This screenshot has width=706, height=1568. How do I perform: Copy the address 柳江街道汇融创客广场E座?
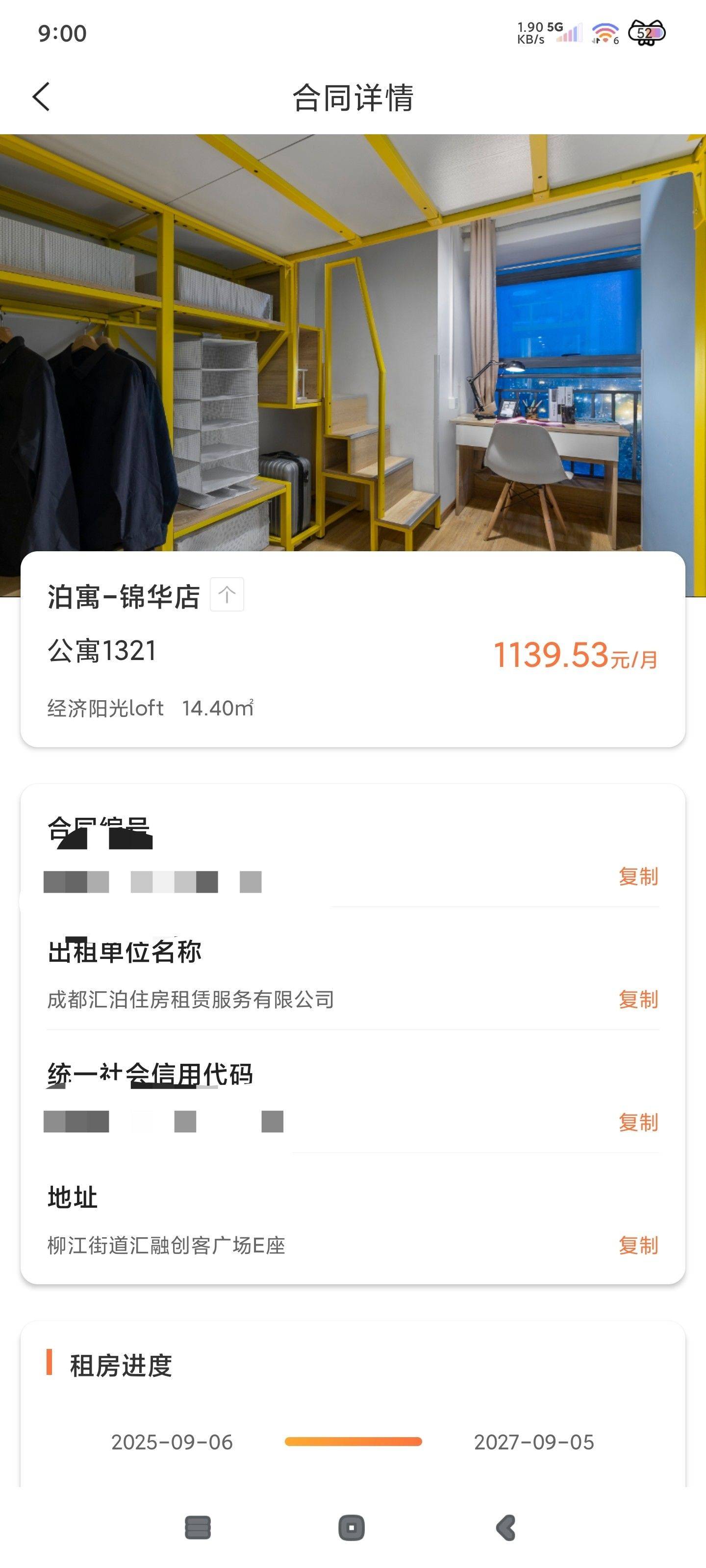point(638,1246)
